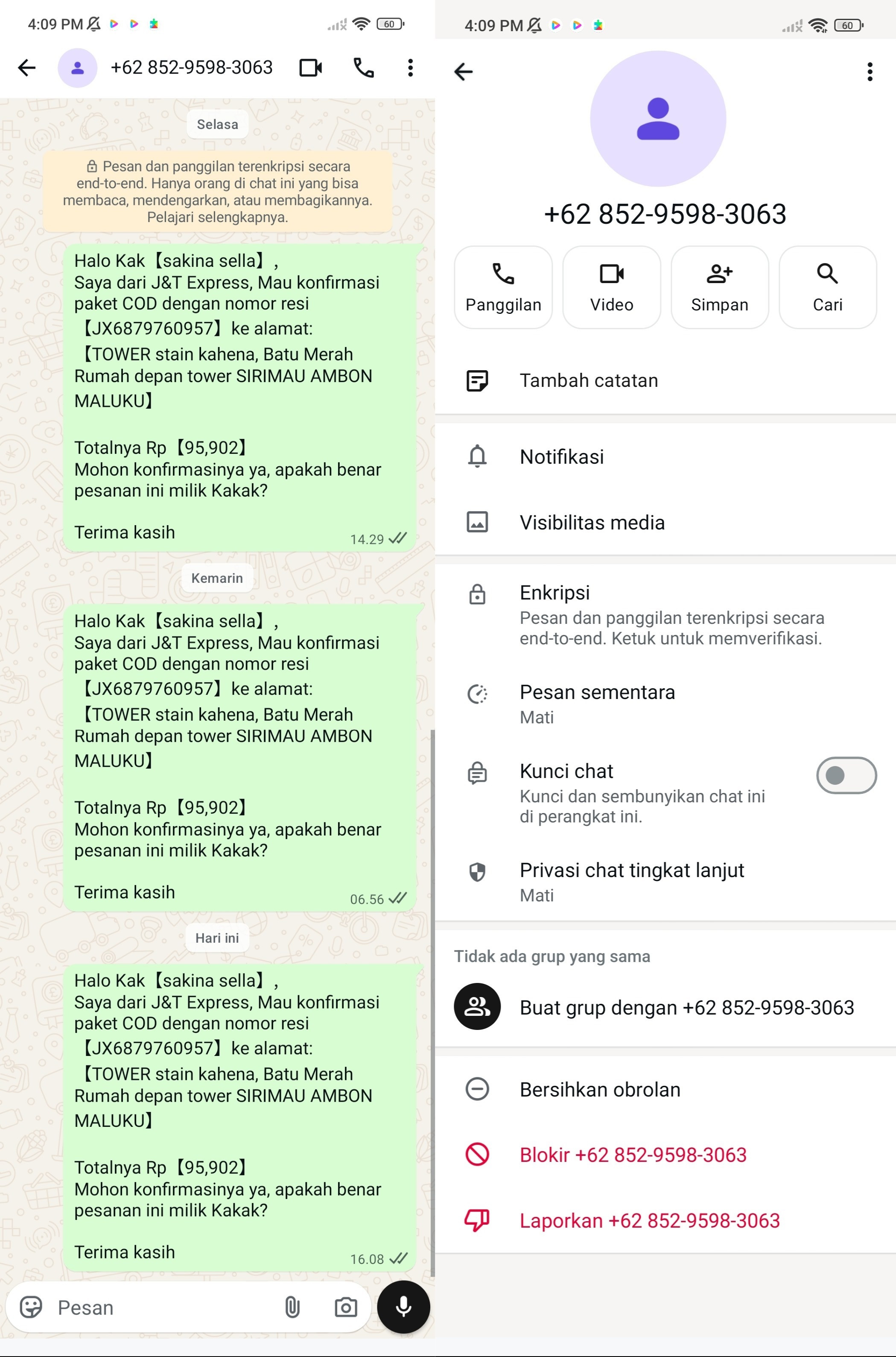Open Visibilitas media

coord(665,523)
